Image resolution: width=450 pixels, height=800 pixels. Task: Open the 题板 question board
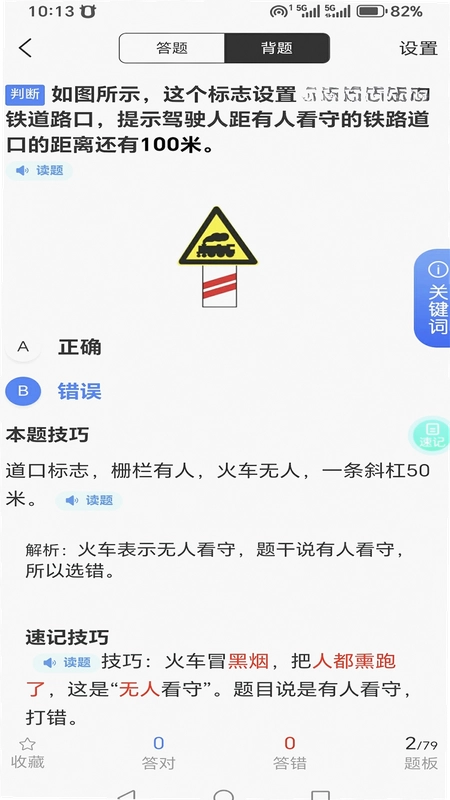421,753
